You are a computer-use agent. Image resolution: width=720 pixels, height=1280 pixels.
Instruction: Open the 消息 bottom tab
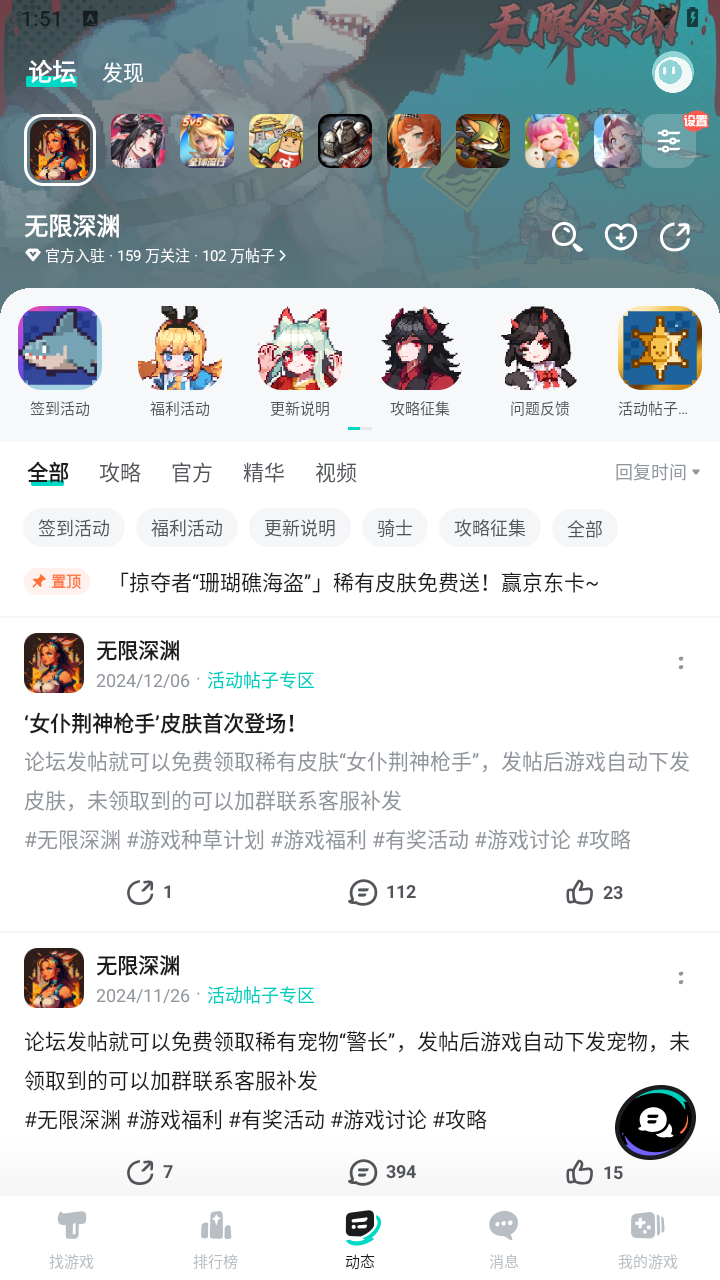503,1240
